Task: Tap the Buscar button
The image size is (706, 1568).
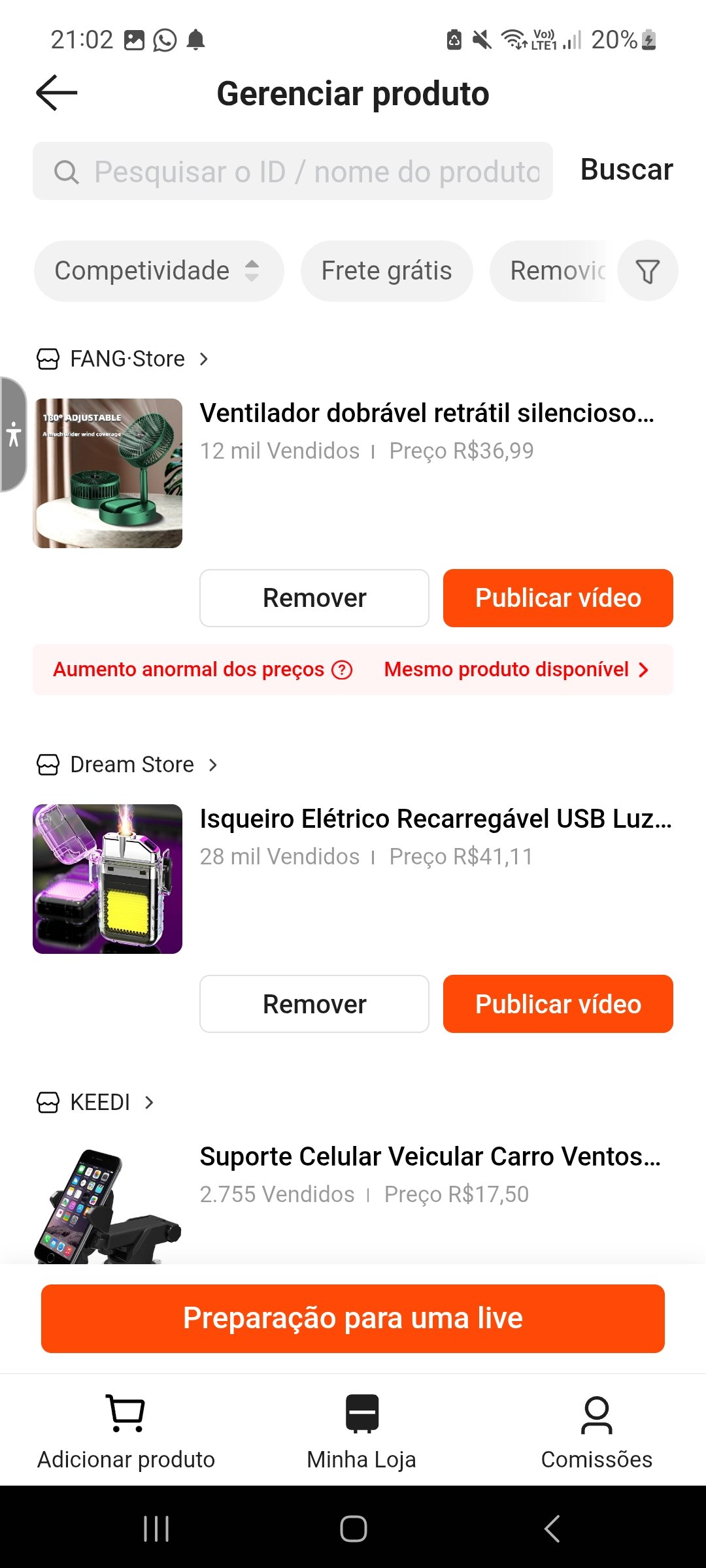Action: pyautogui.click(x=626, y=170)
